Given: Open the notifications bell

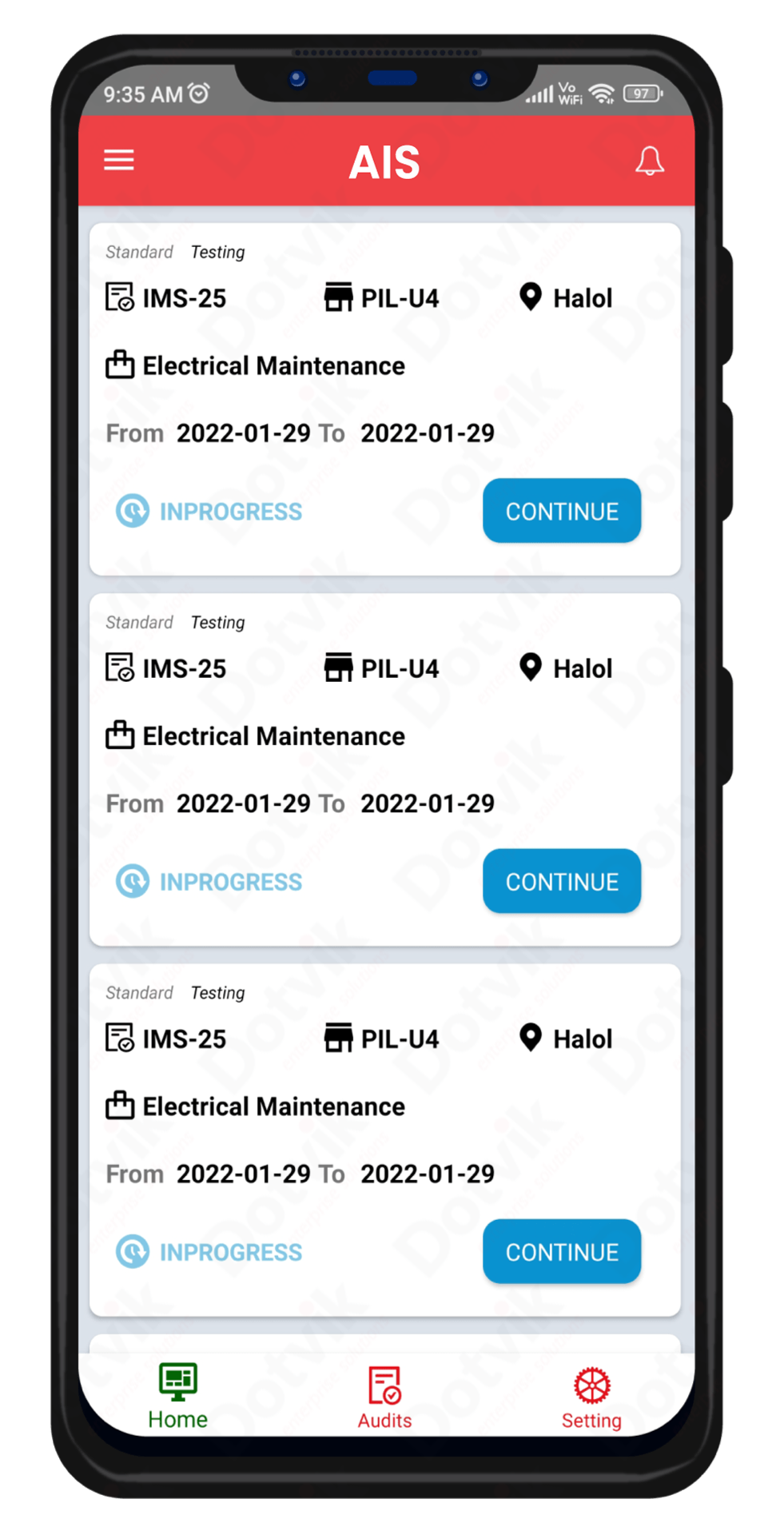Looking at the screenshot, I should (x=649, y=161).
